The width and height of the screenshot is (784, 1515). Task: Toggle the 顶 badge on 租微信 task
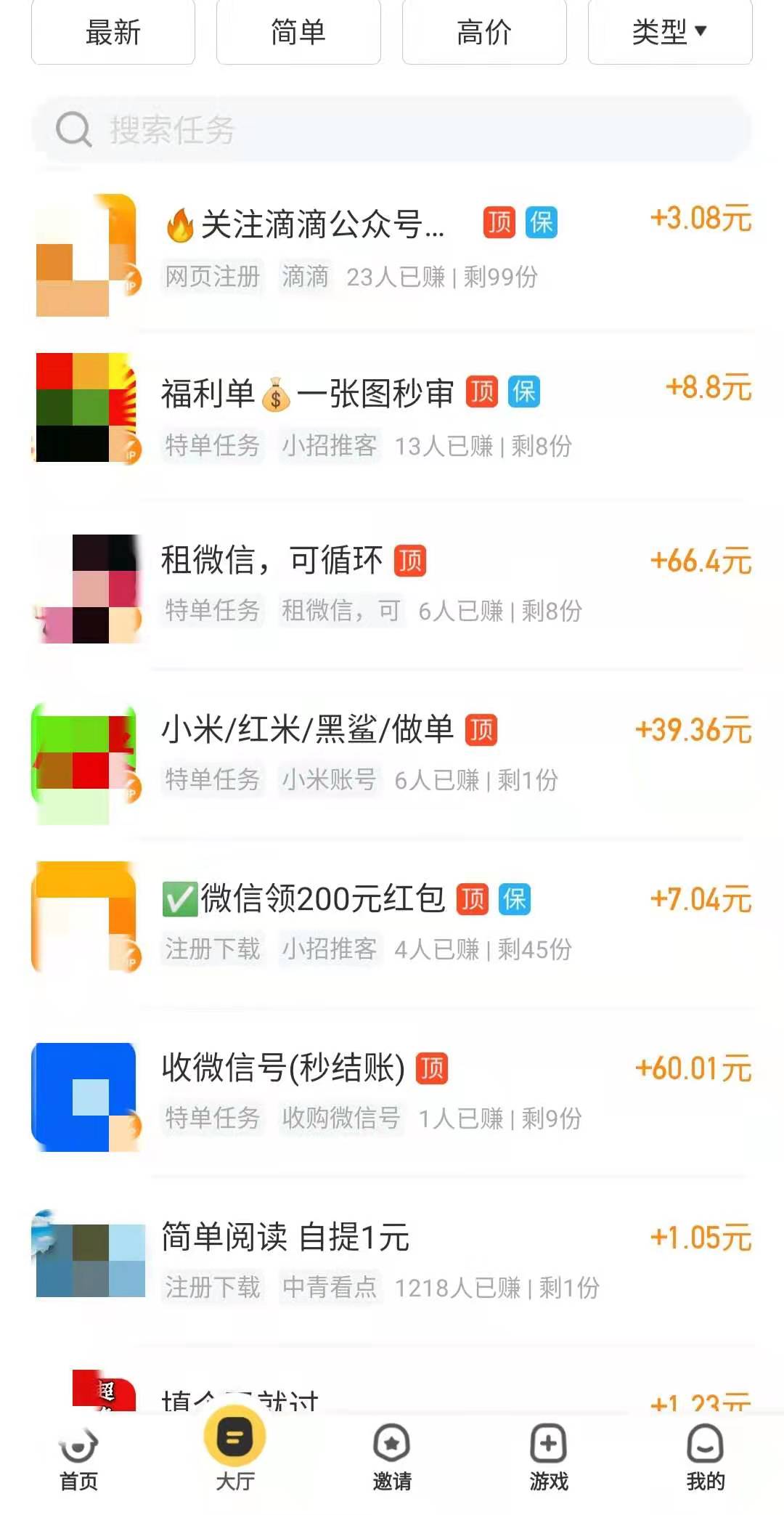pos(410,561)
